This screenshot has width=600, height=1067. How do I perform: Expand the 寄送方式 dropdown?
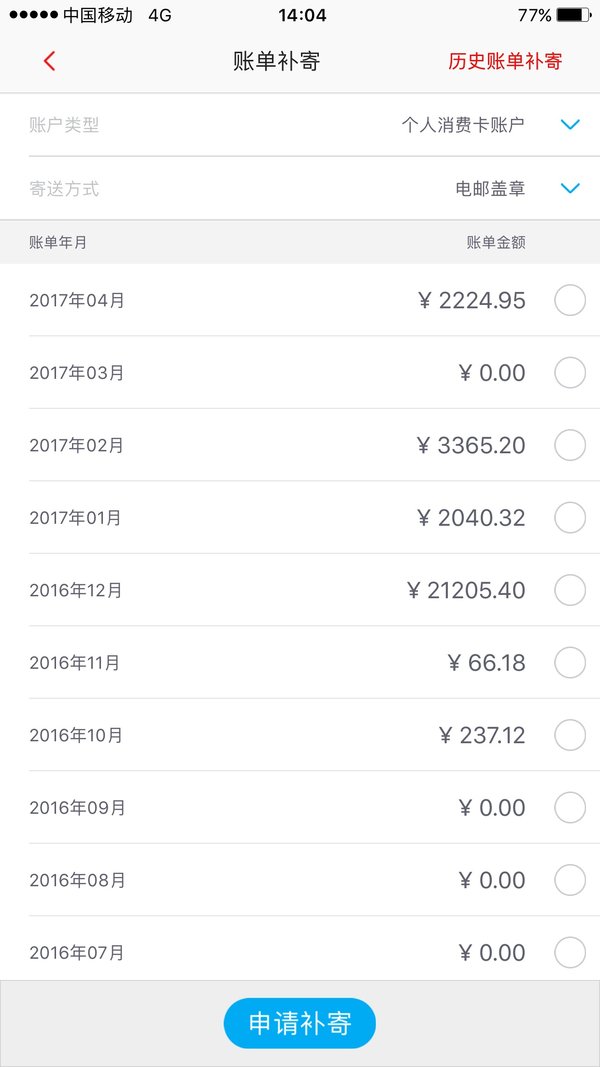pyautogui.click(x=569, y=188)
